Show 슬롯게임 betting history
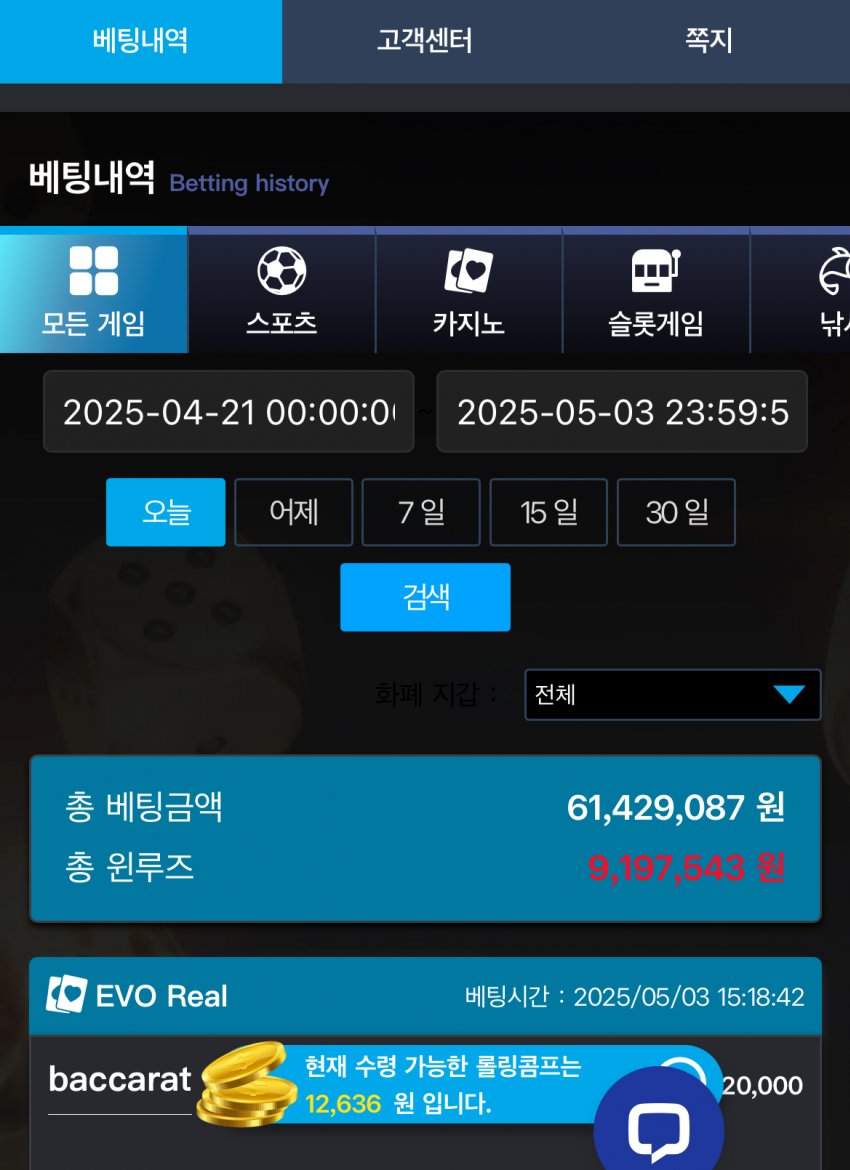This screenshot has width=850, height=1170. 655,291
